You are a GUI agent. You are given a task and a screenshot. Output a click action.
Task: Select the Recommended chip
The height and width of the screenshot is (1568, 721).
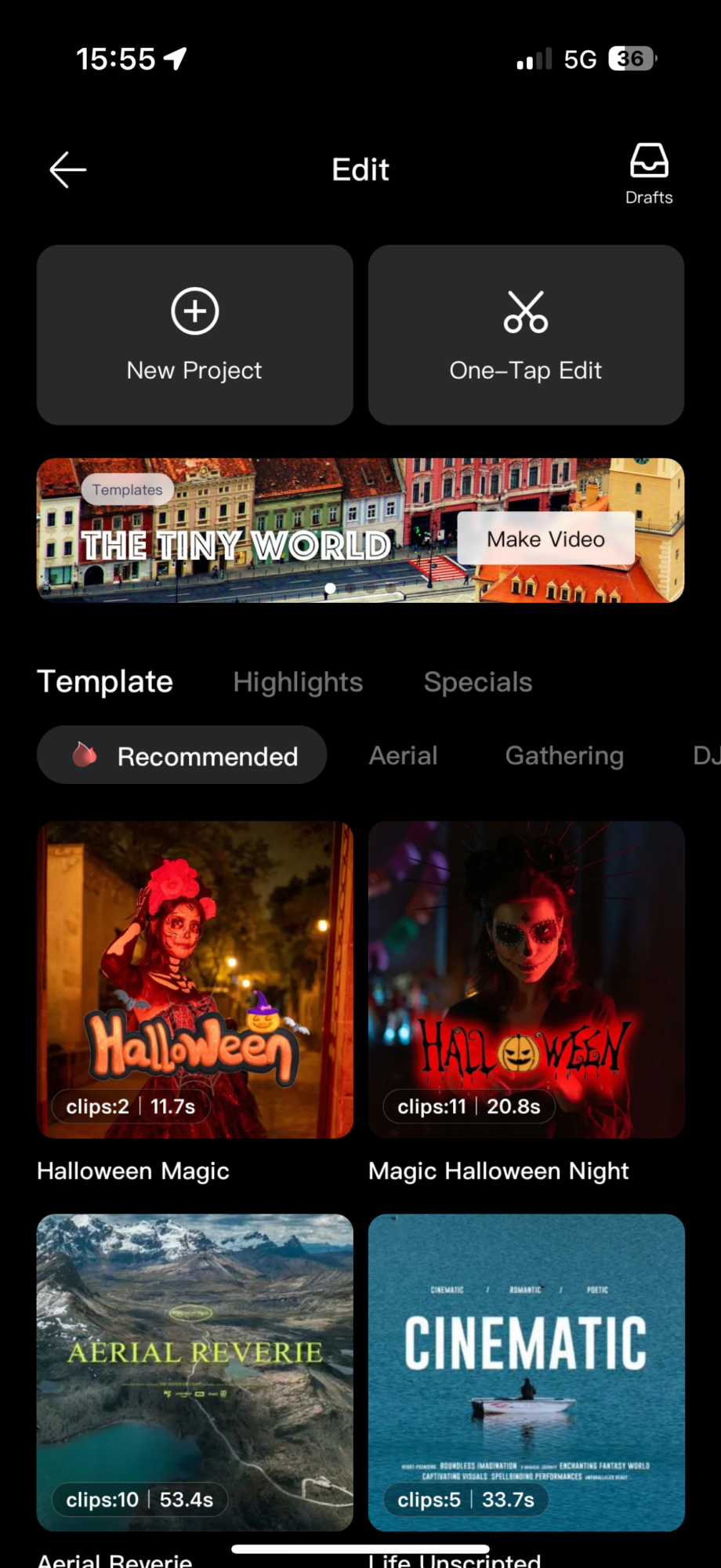[x=182, y=756]
